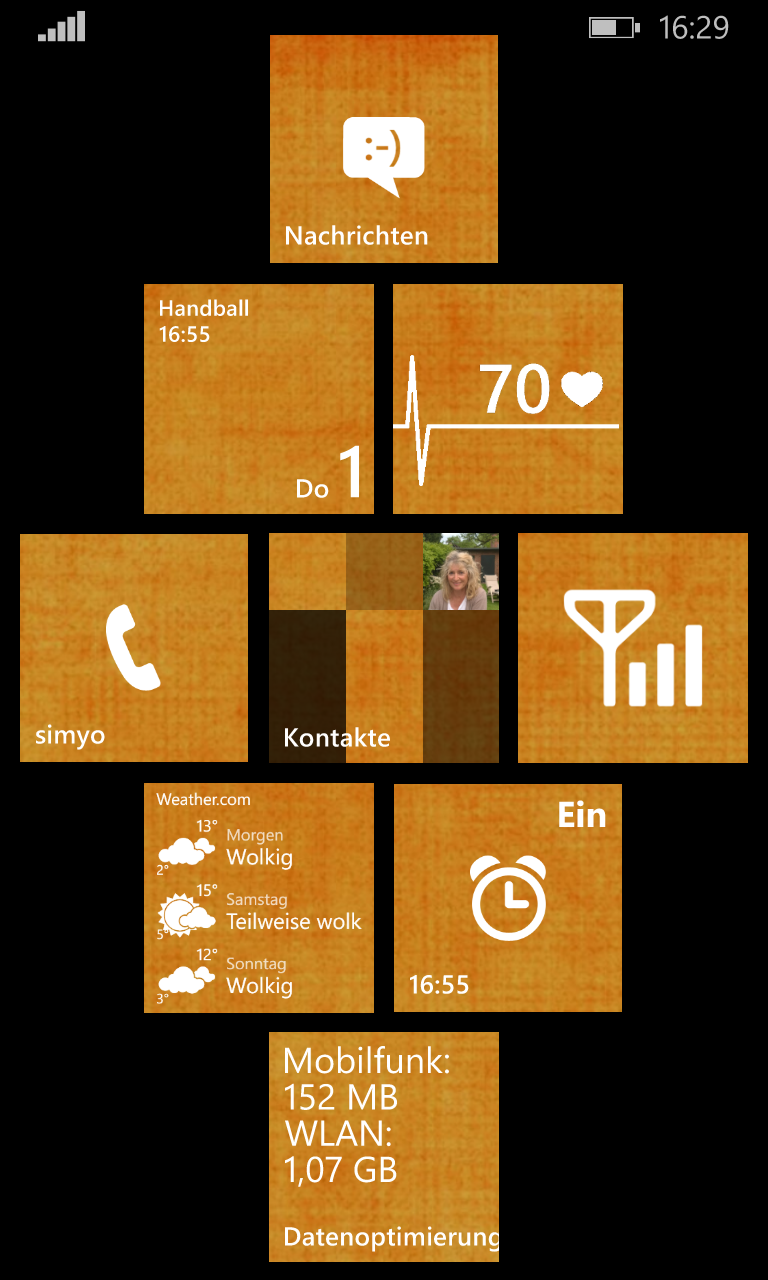The width and height of the screenshot is (768, 1280).
Task: Open the alarm clock tile
Action: click(508, 898)
